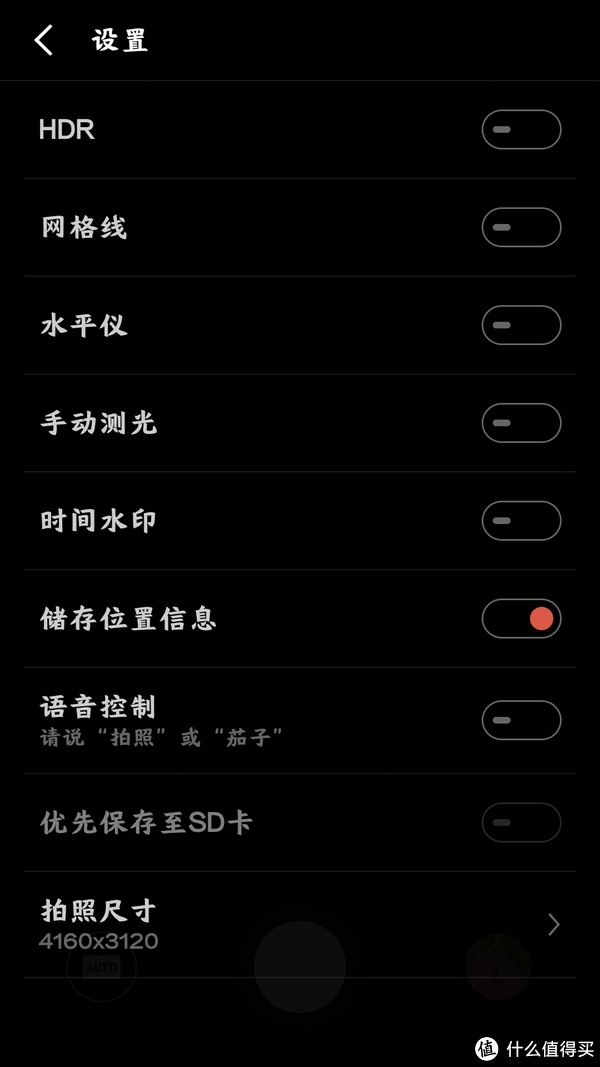Screen dimensions: 600x1067
Task: Disable 储存位置信息 location saving
Action: pyautogui.click(x=521, y=619)
